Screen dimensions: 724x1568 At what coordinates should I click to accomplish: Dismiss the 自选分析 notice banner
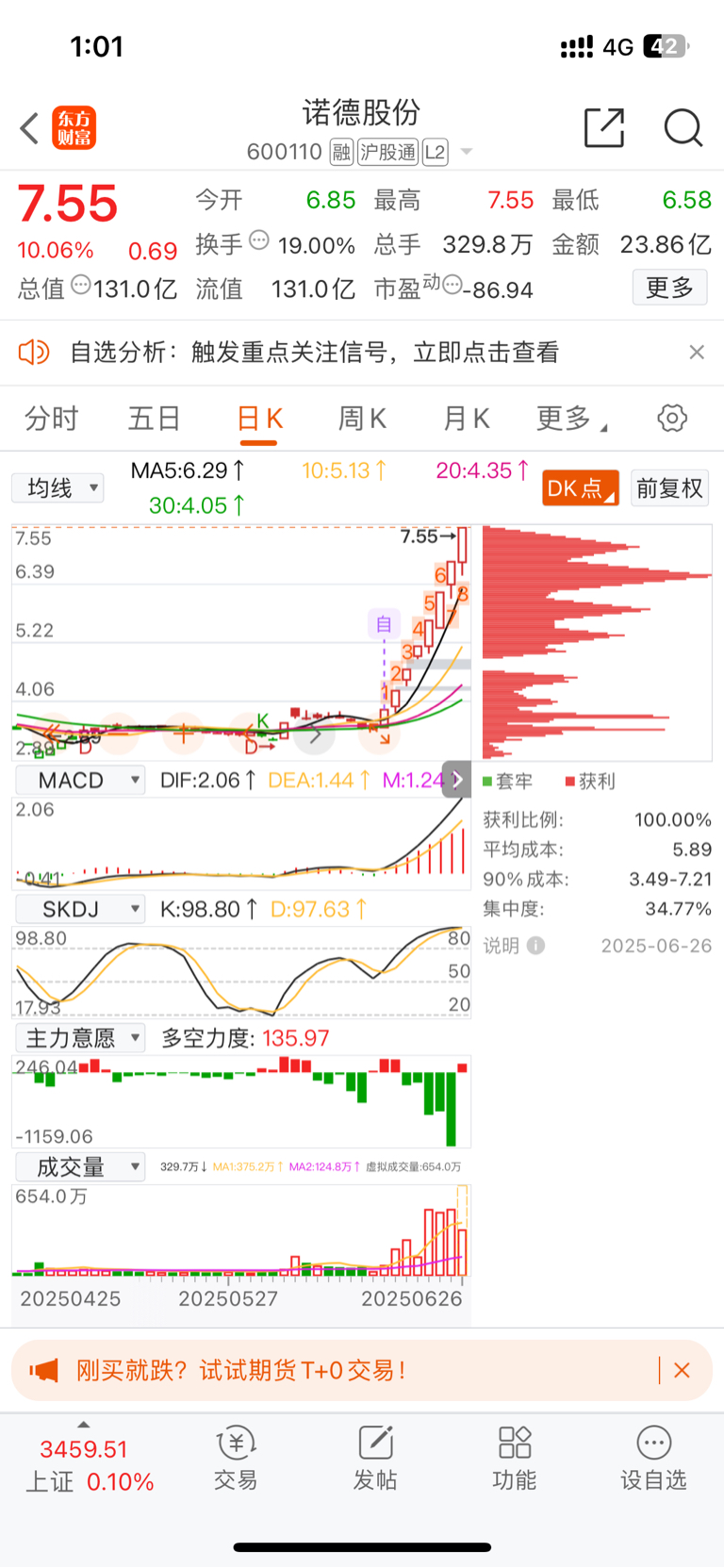[697, 352]
